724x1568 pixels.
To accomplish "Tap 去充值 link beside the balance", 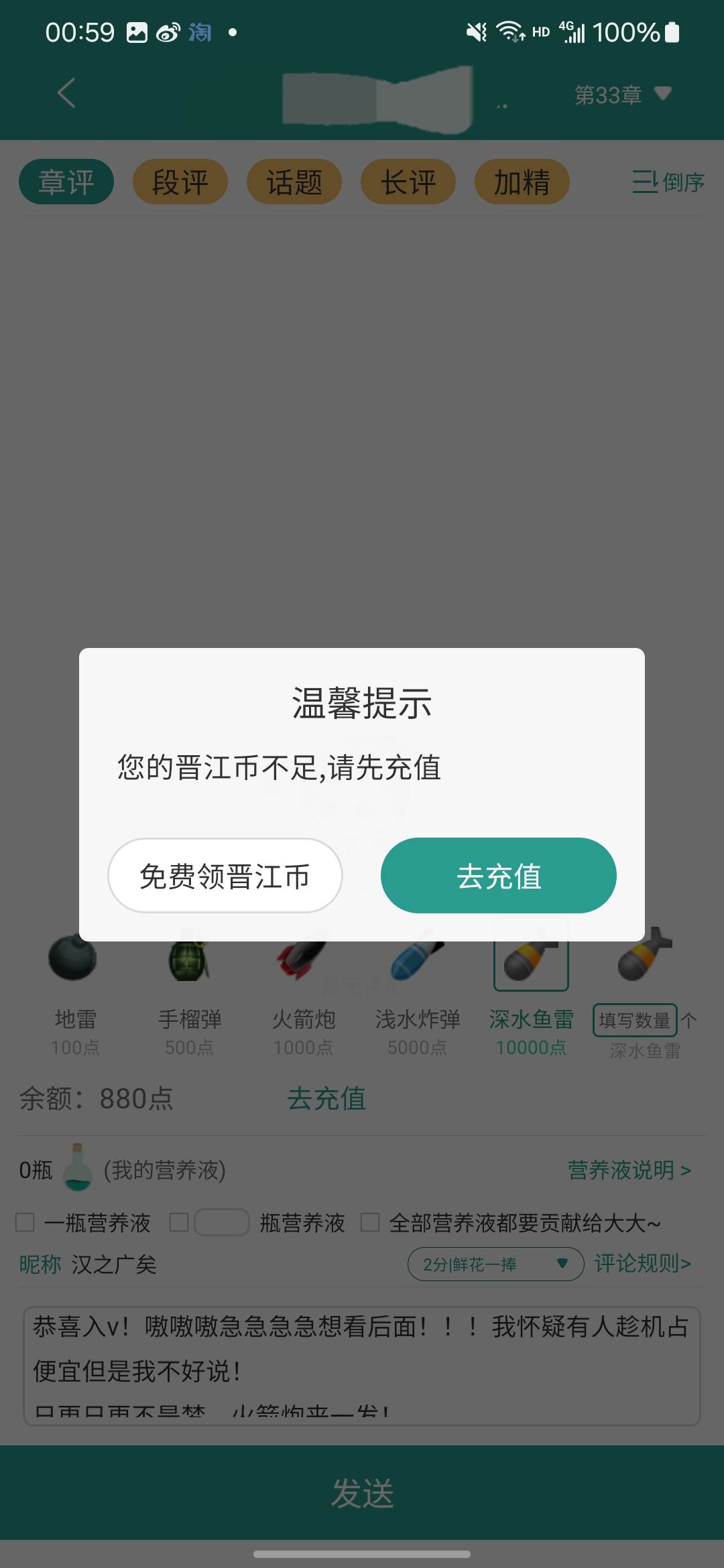I will coord(326,1099).
